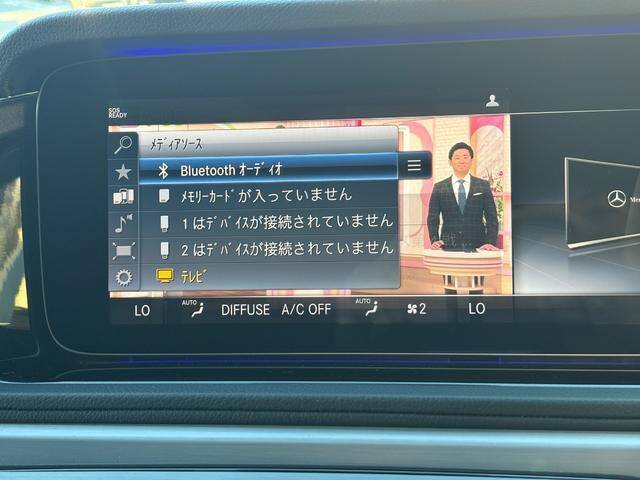The image size is (640, 480).
Task: Tap the full-screen frame icon
Action: click(123, 250)
